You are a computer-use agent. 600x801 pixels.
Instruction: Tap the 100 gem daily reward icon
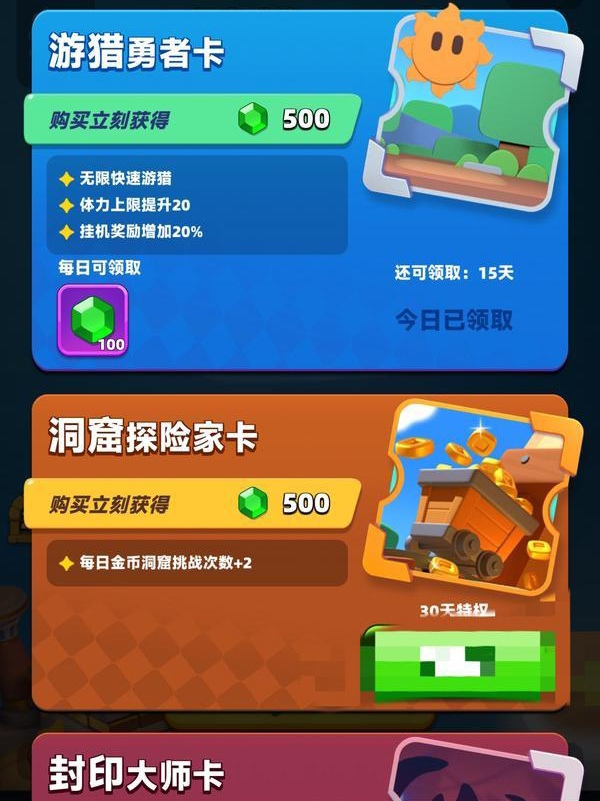[x=92, y=320]
